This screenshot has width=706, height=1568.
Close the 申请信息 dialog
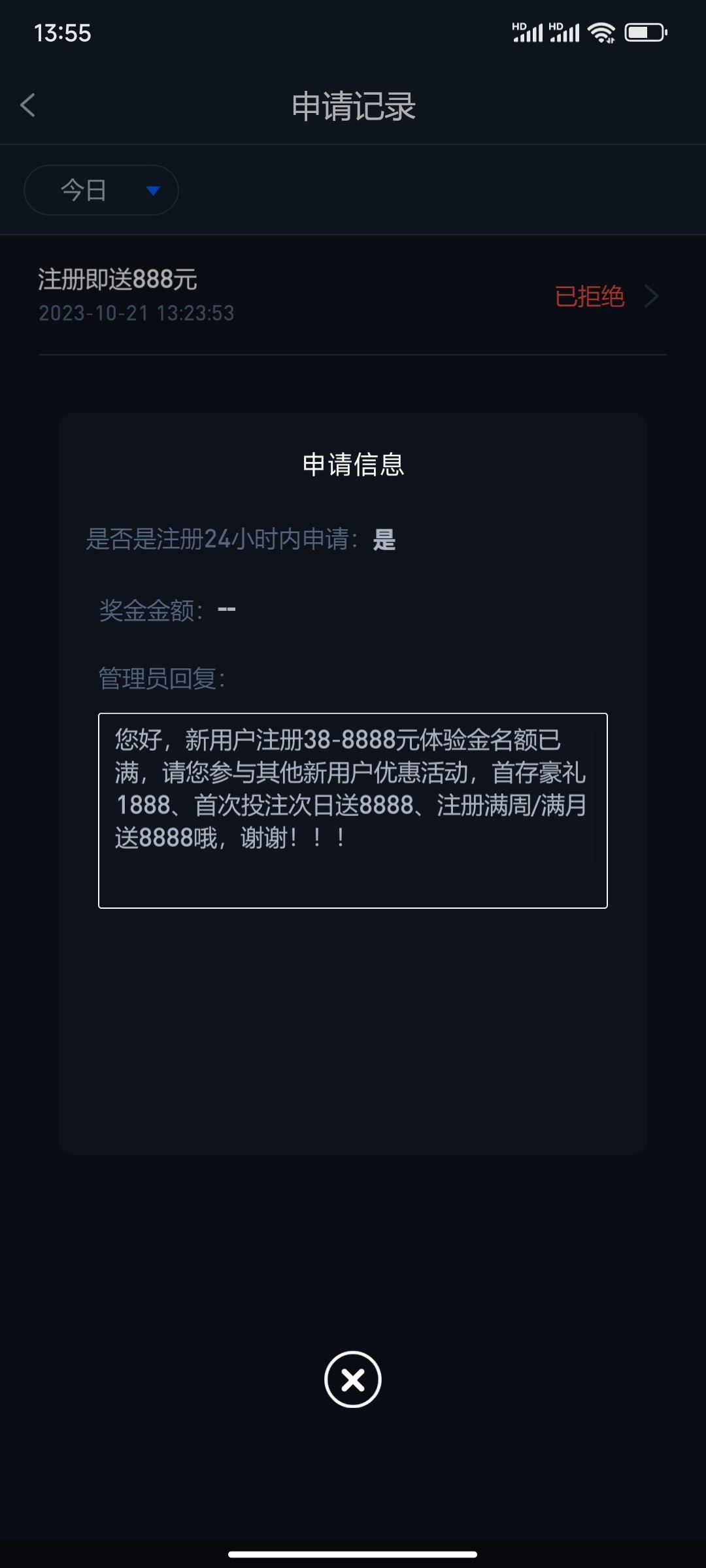[353, 1379]
